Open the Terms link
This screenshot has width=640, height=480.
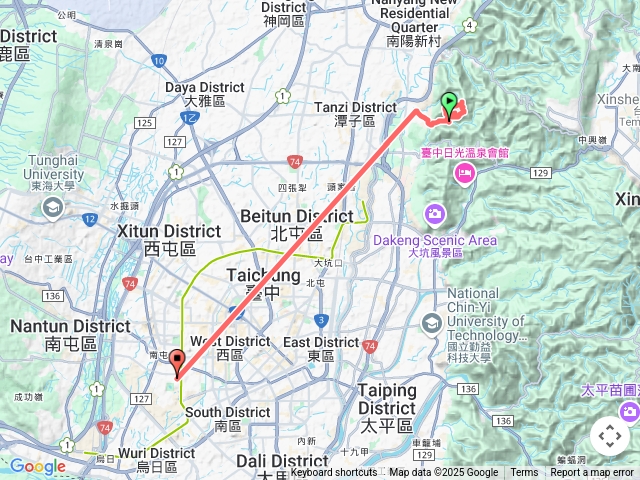(x=524, y=473)
